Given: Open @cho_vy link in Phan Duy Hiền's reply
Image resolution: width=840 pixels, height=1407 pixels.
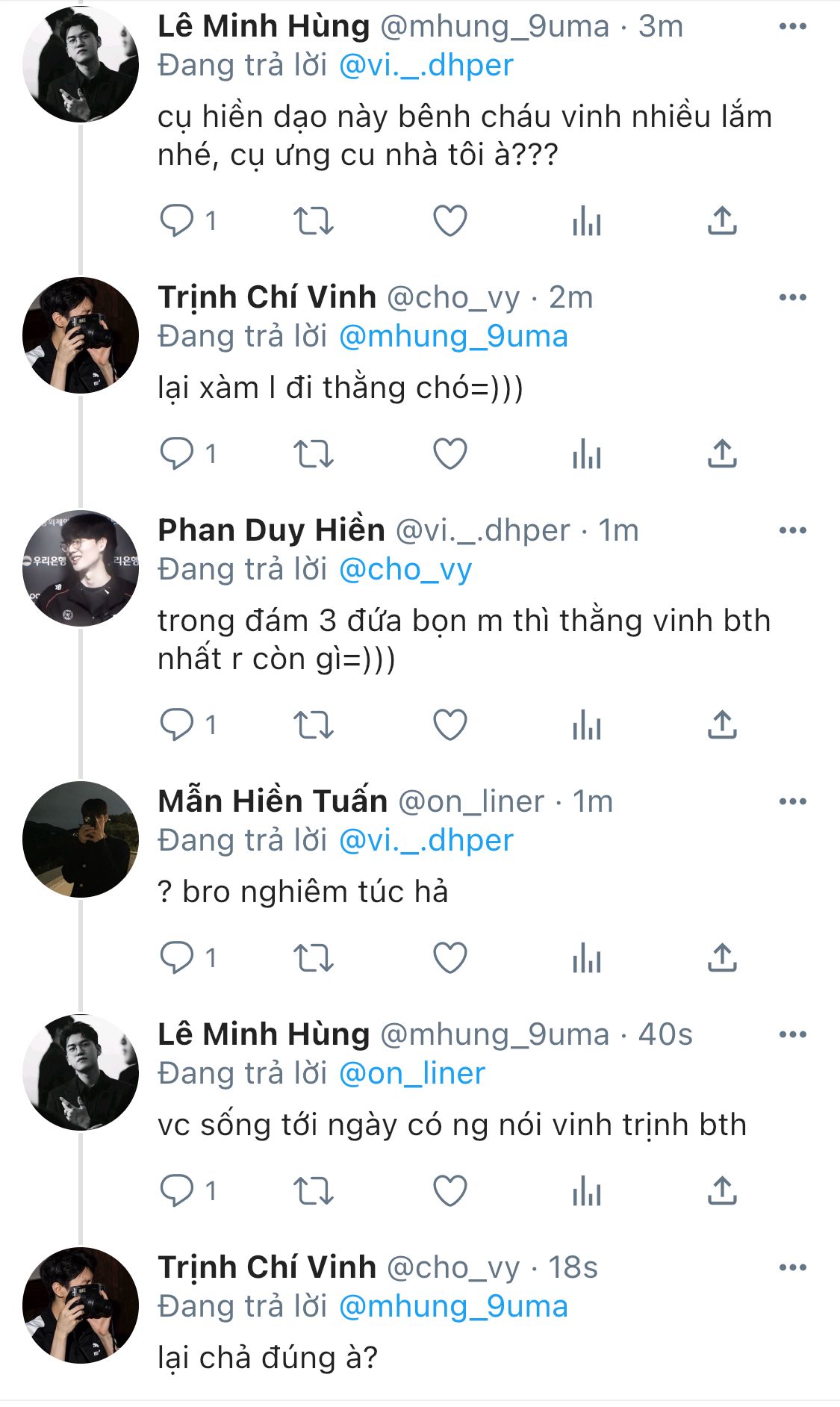Looking at the screenshot, I should (405, 569).
